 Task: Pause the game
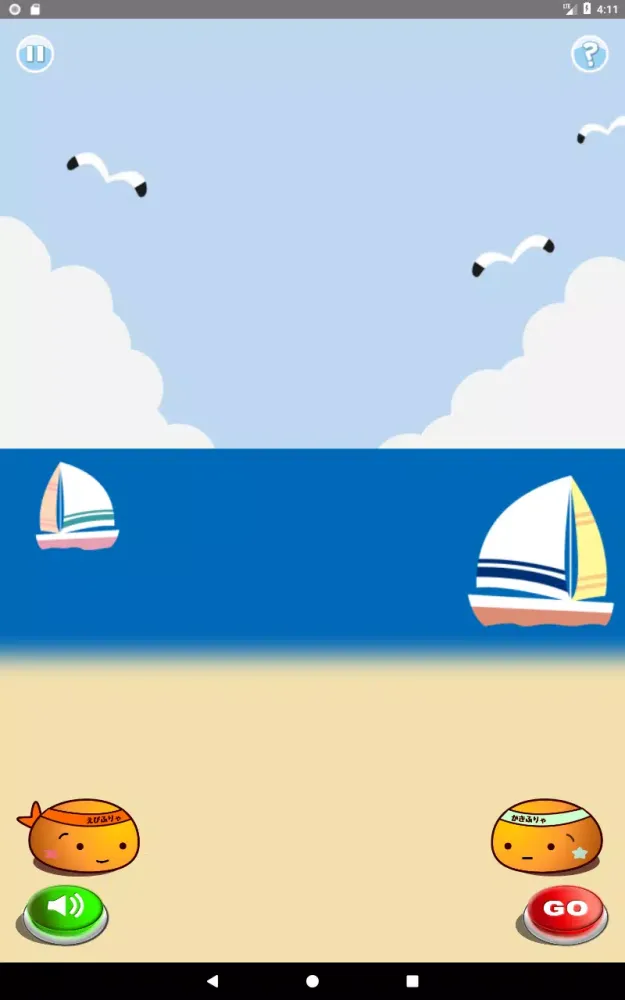(35, 54)
